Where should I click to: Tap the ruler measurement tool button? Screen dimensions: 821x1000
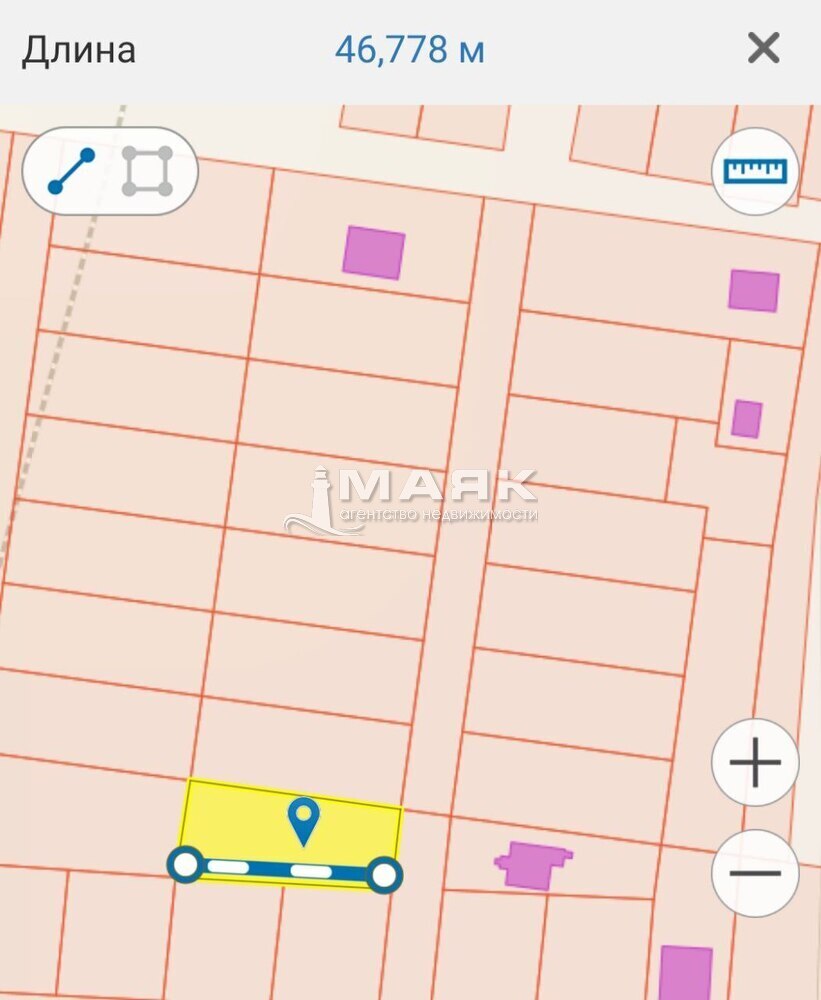(755, 171)
